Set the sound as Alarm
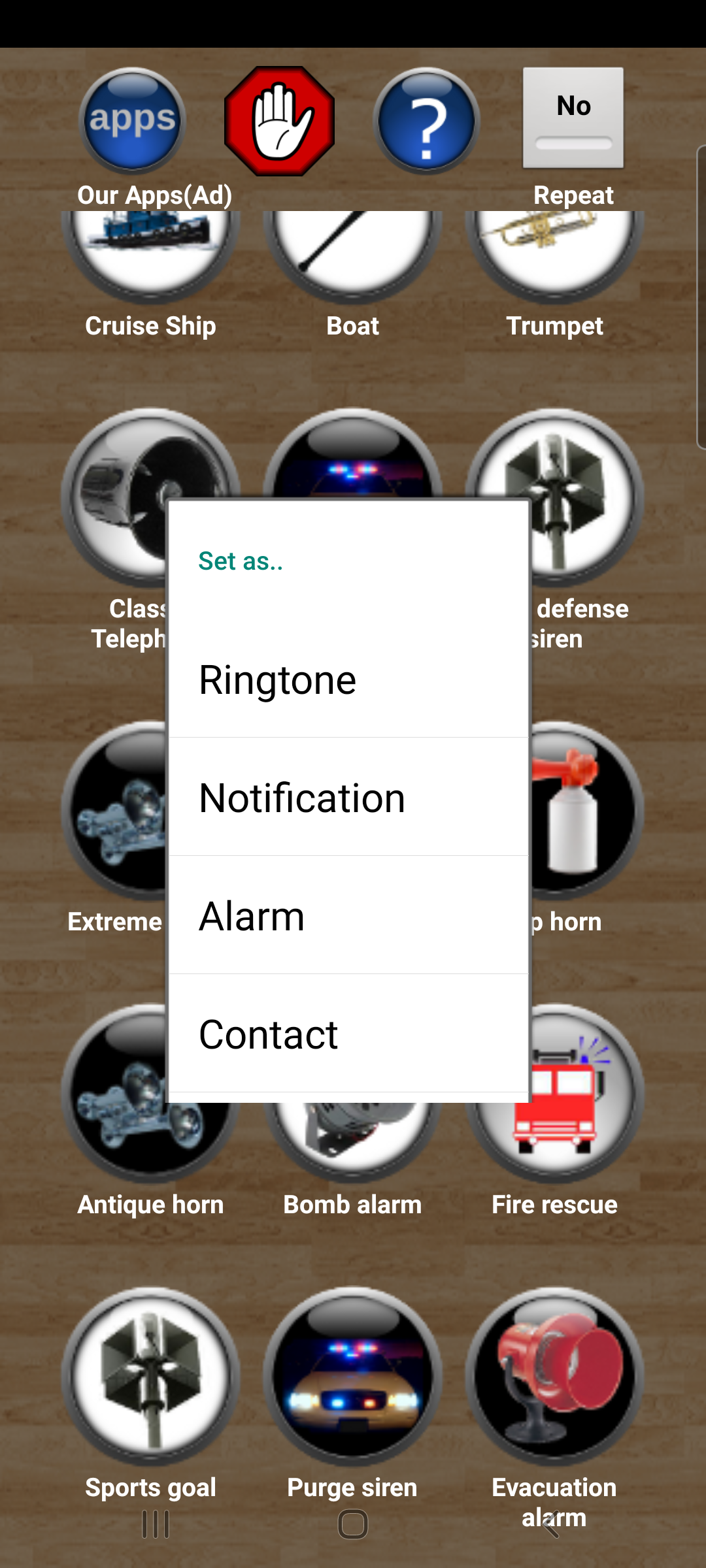The height and width of the screenshot is (1568, 706). click(348, 915)
